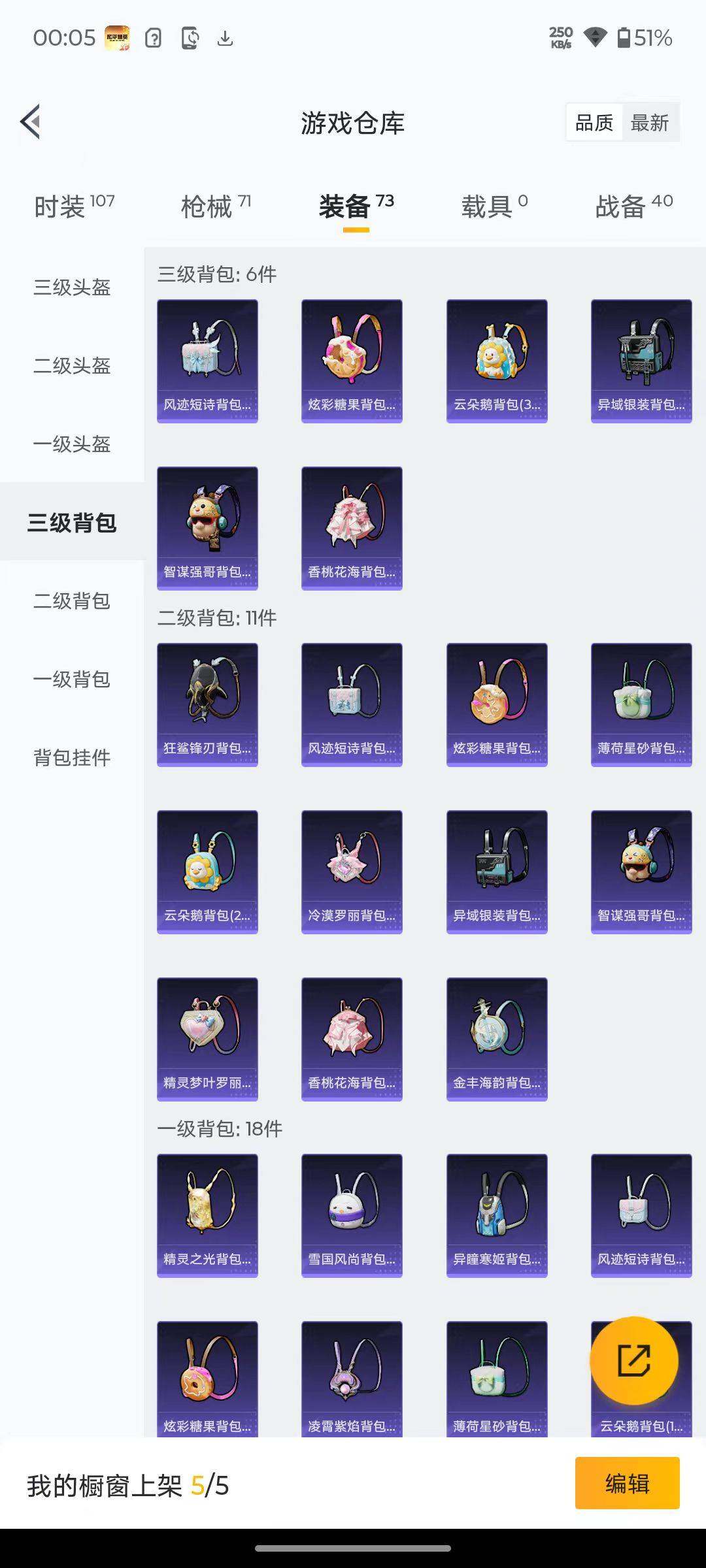Sort the warehouse by 最新
706x1568 pixels.
650,123
